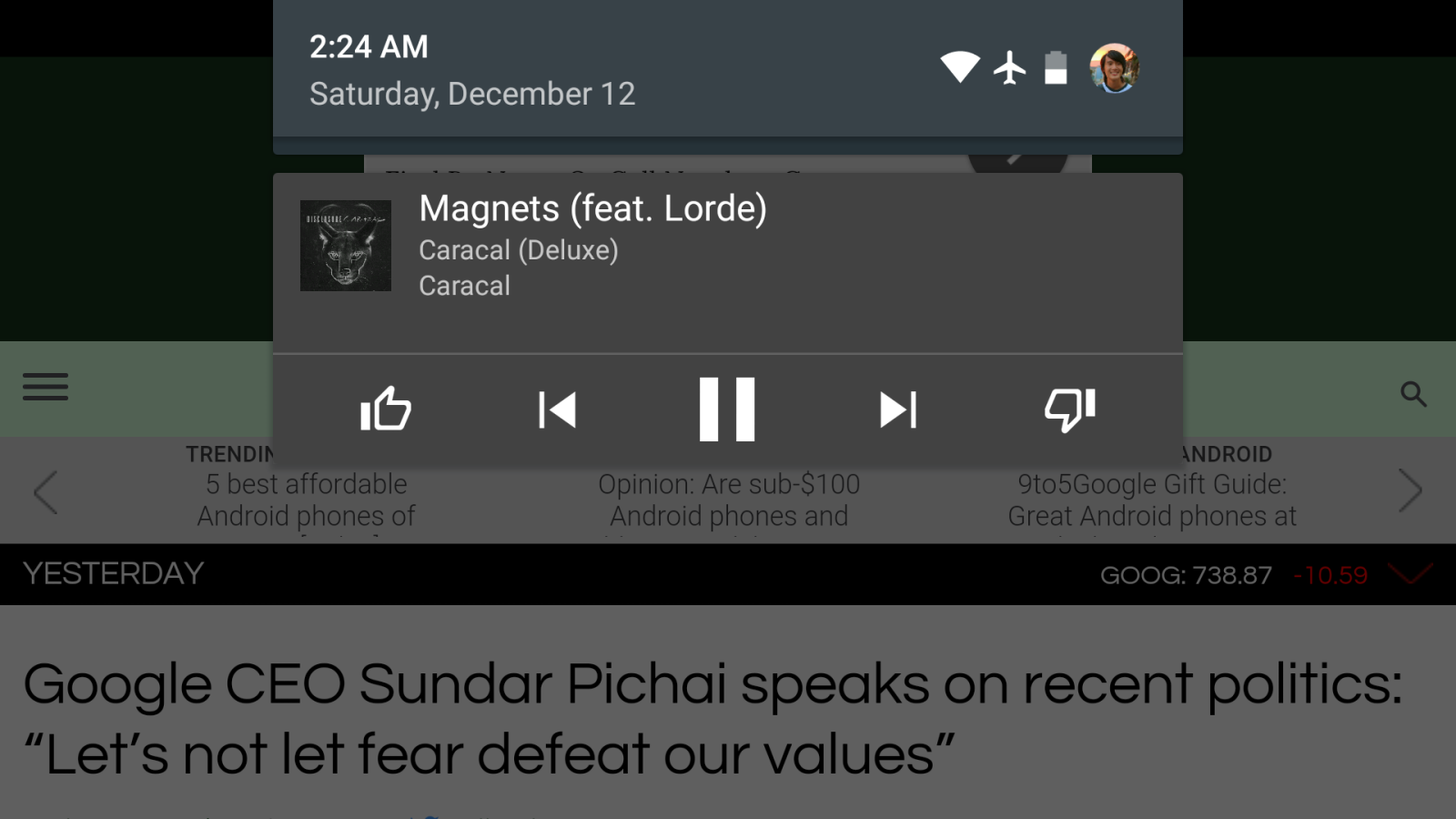Show next trending stories arrow
This screenshot has height=819, width=1456.
tap(1410, 491)
